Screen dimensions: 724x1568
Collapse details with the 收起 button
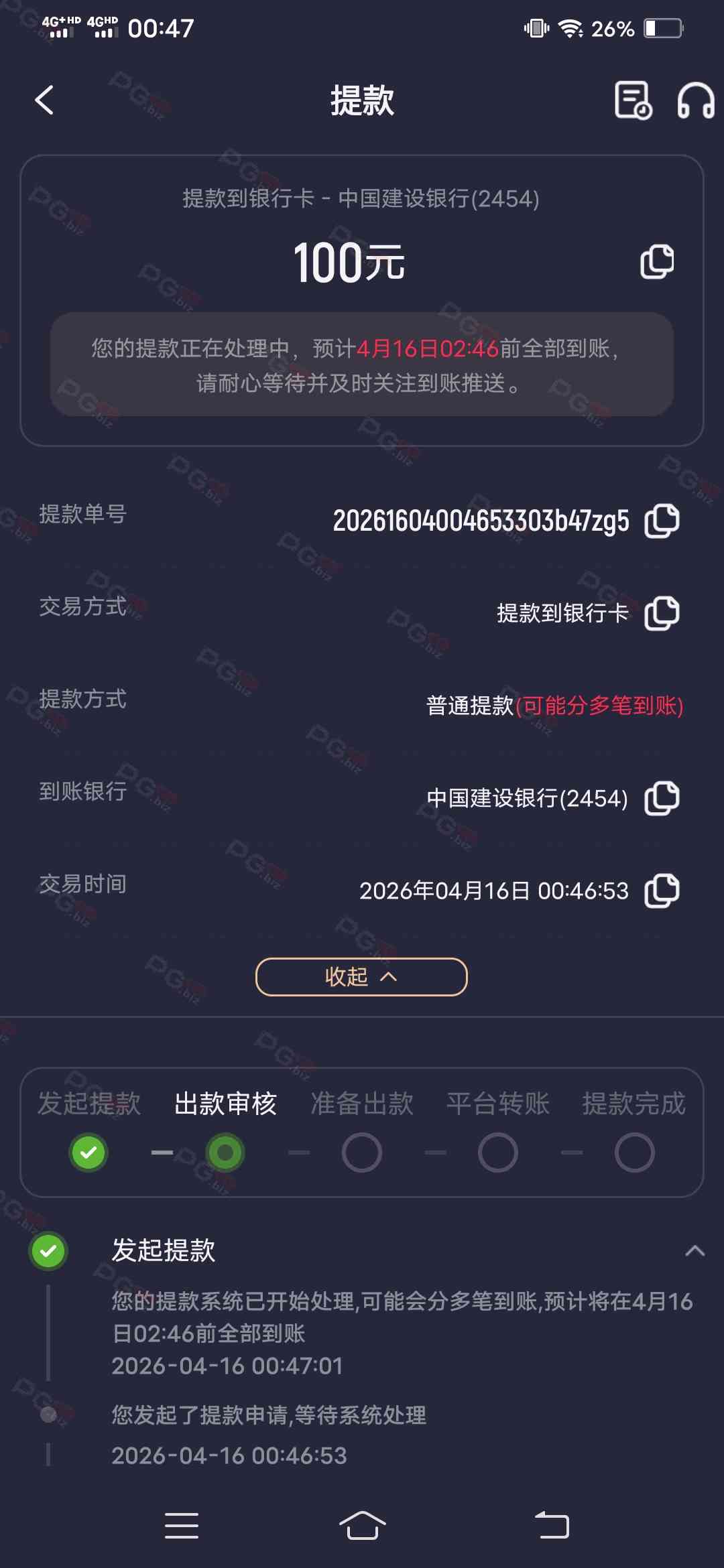coord(361,977)
